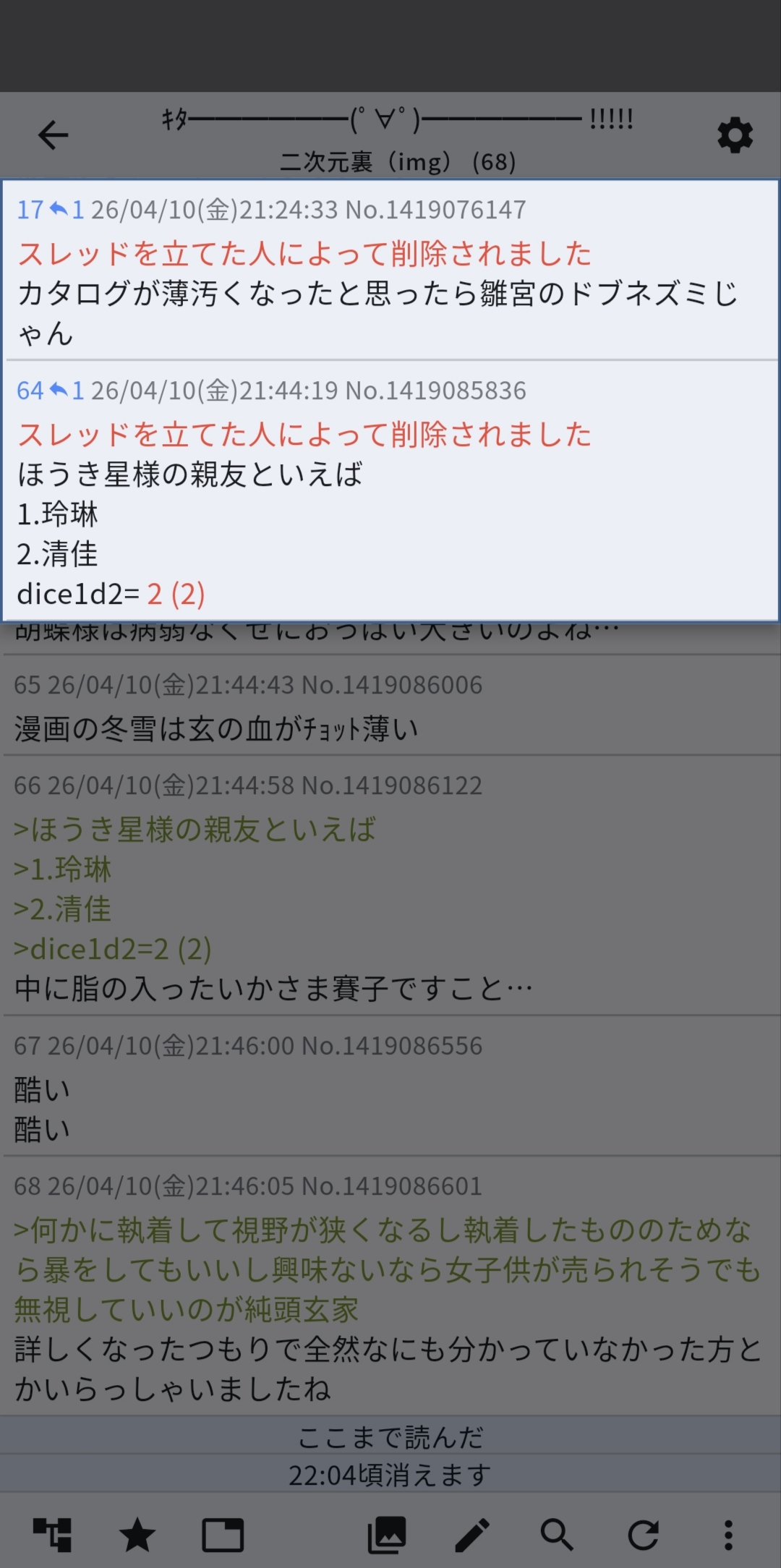Select post 68 No.1419086601
781x1568 pixels.
tap(390, 1287)
